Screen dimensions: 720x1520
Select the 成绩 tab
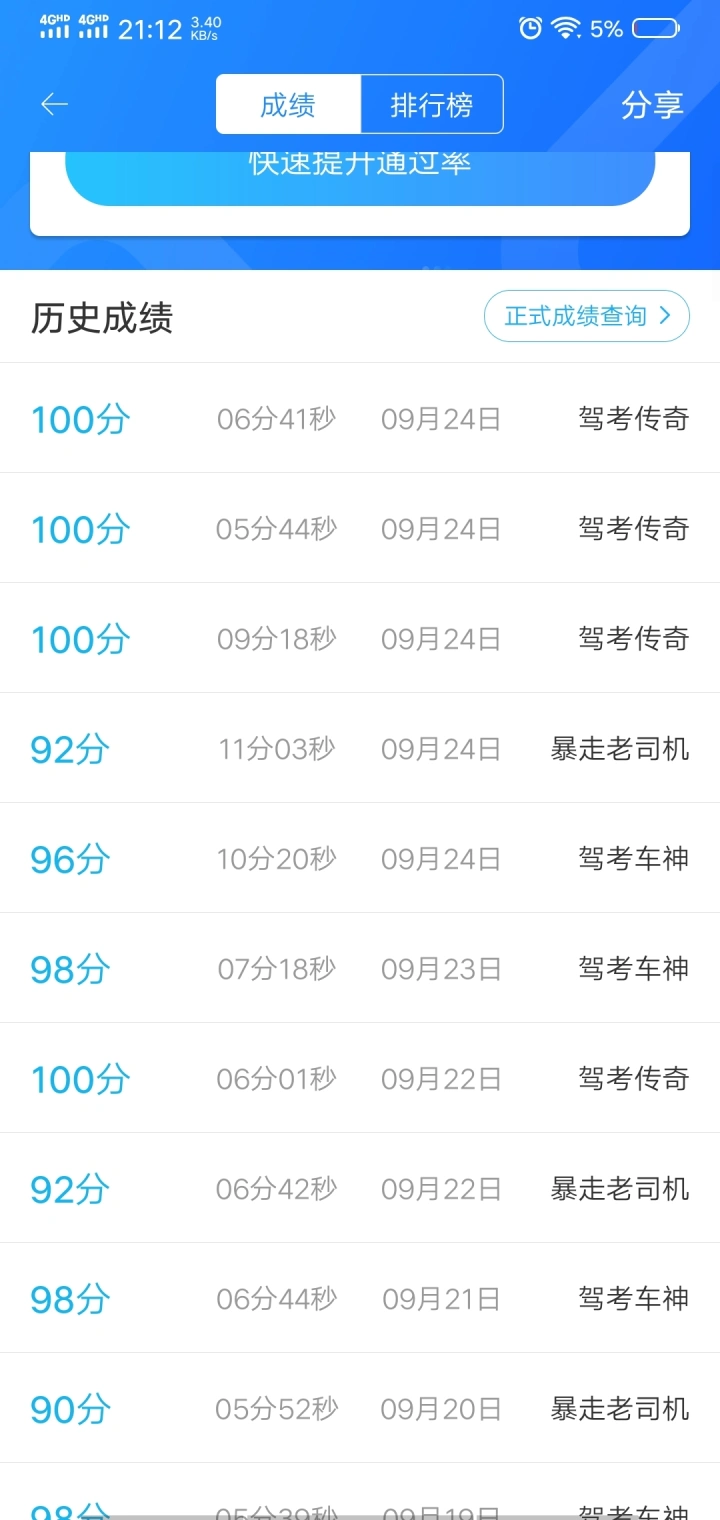(288, 104)
